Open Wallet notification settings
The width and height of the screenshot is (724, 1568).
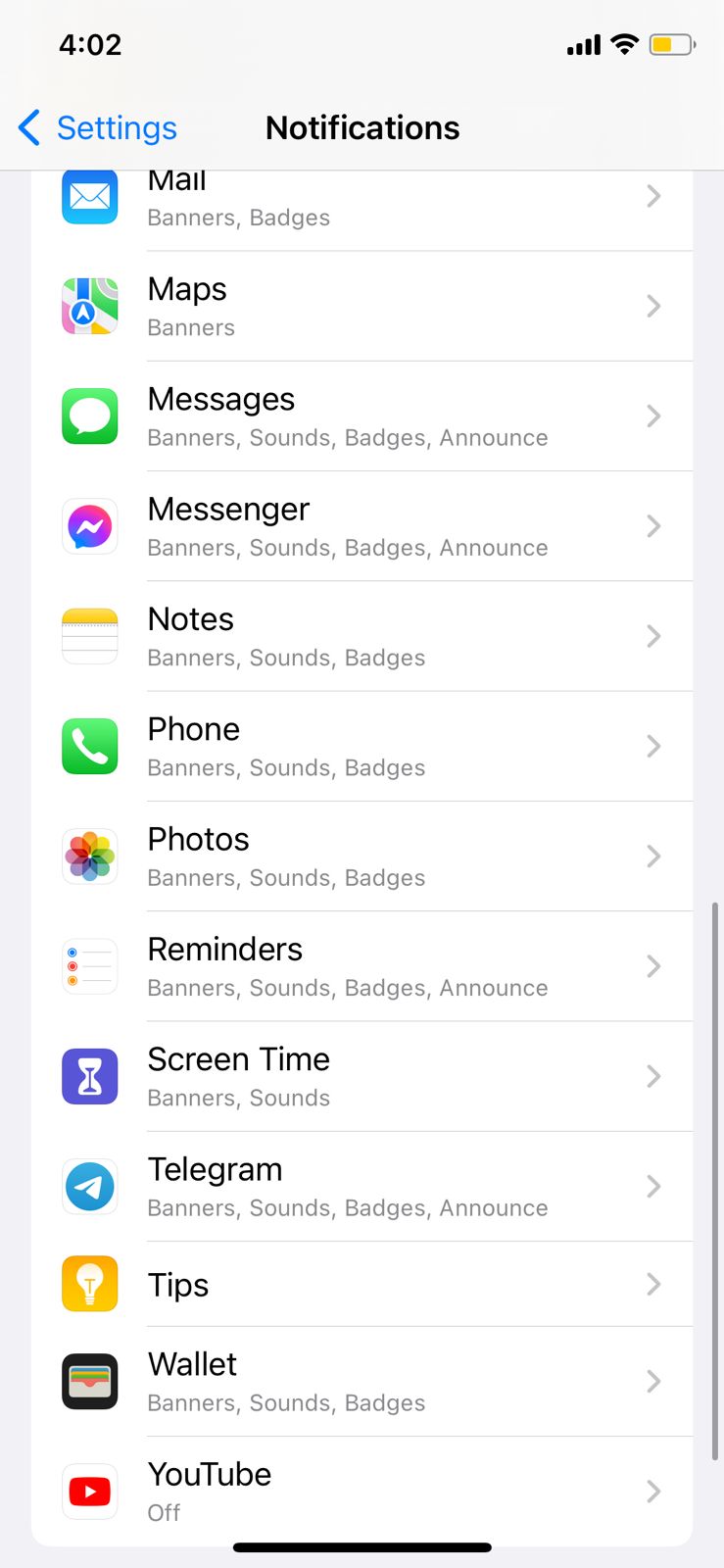(362, 1382)
